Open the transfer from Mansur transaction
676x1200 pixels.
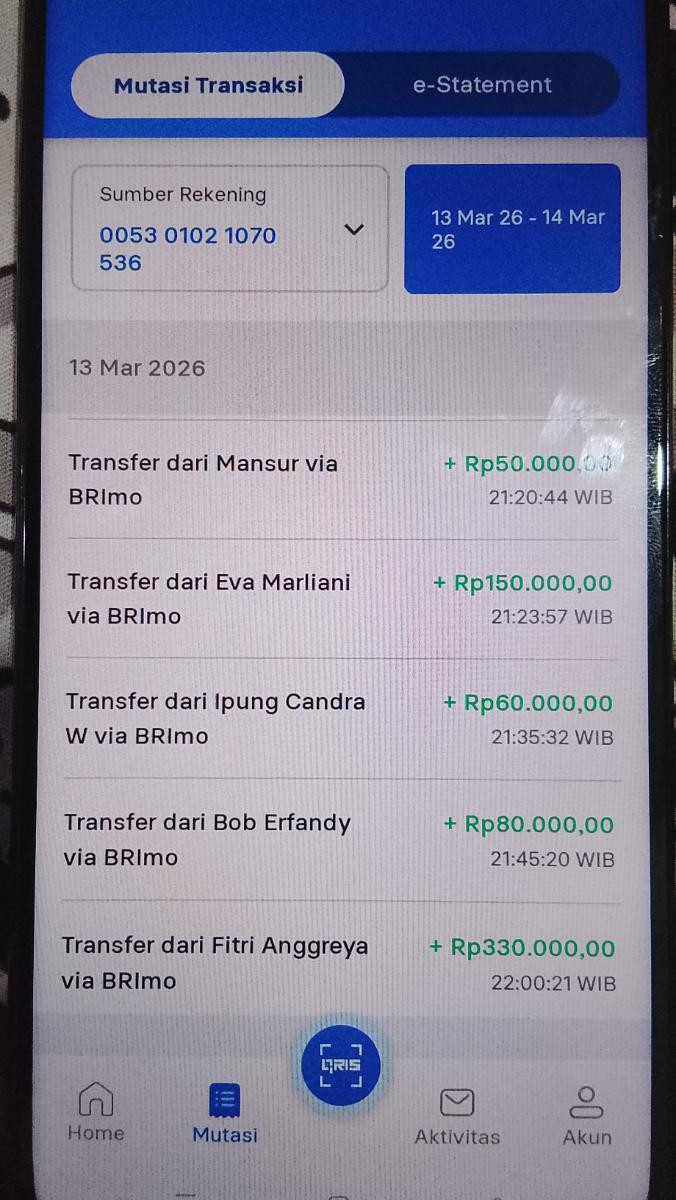pos(341,479)
